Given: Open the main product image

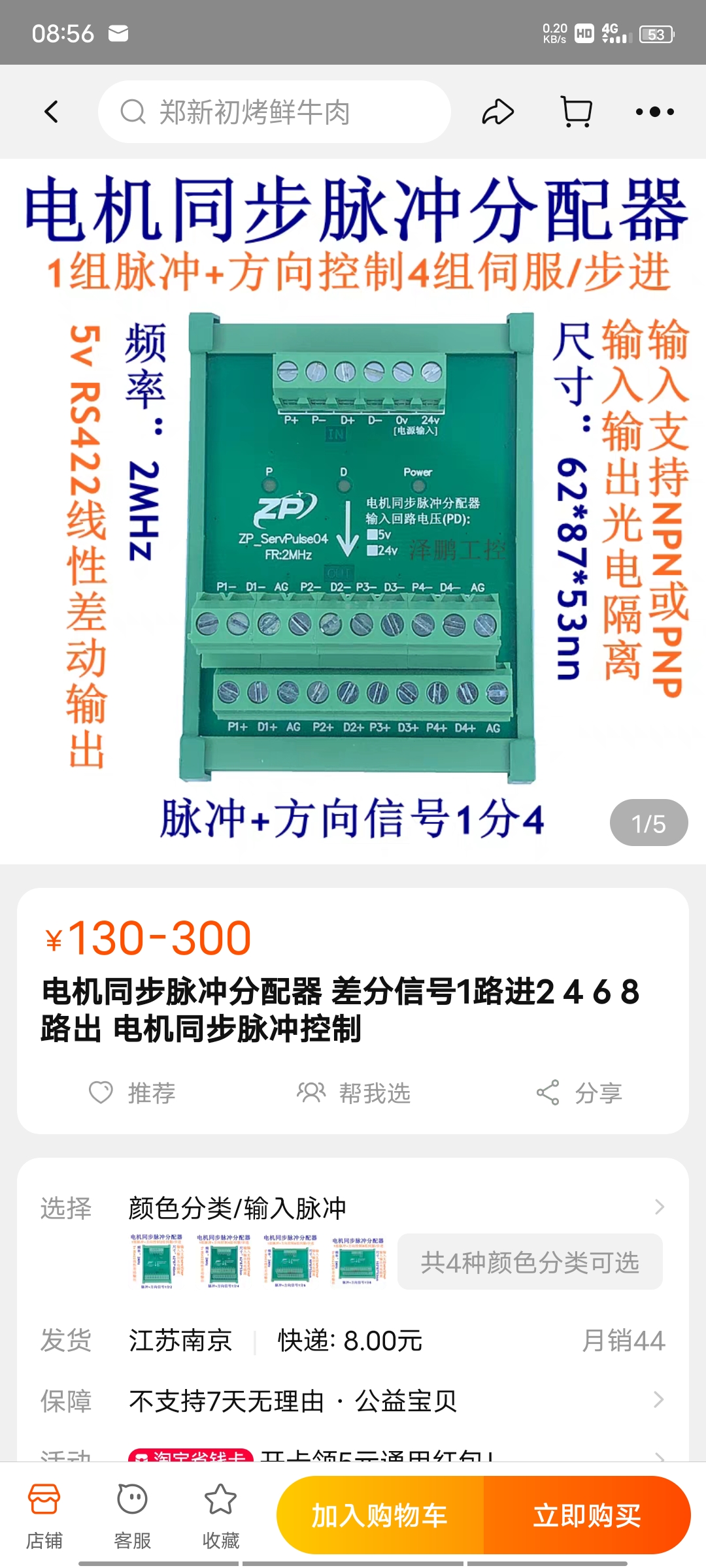Looking at the screenshot, I should pos(353,511).
